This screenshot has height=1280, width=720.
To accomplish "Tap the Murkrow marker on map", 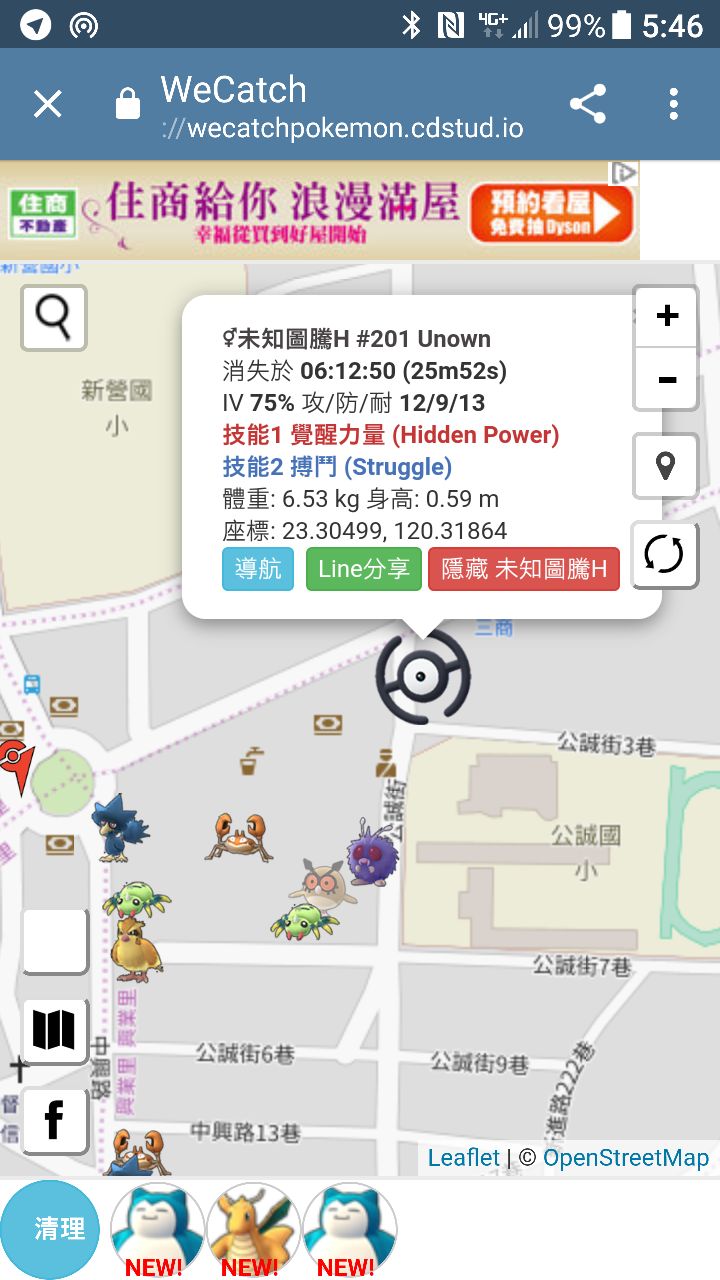I will (x=119, y=825).
